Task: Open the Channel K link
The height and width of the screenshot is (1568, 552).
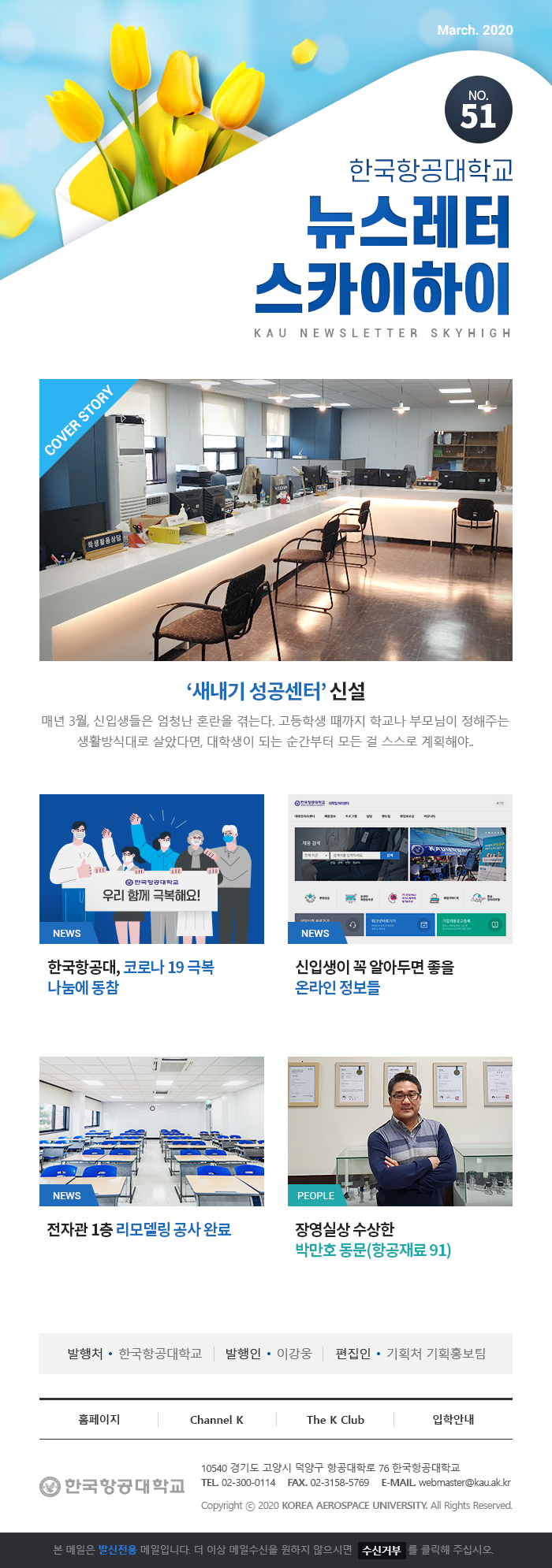Action: pyautogui.click(x=217, y=1419)
